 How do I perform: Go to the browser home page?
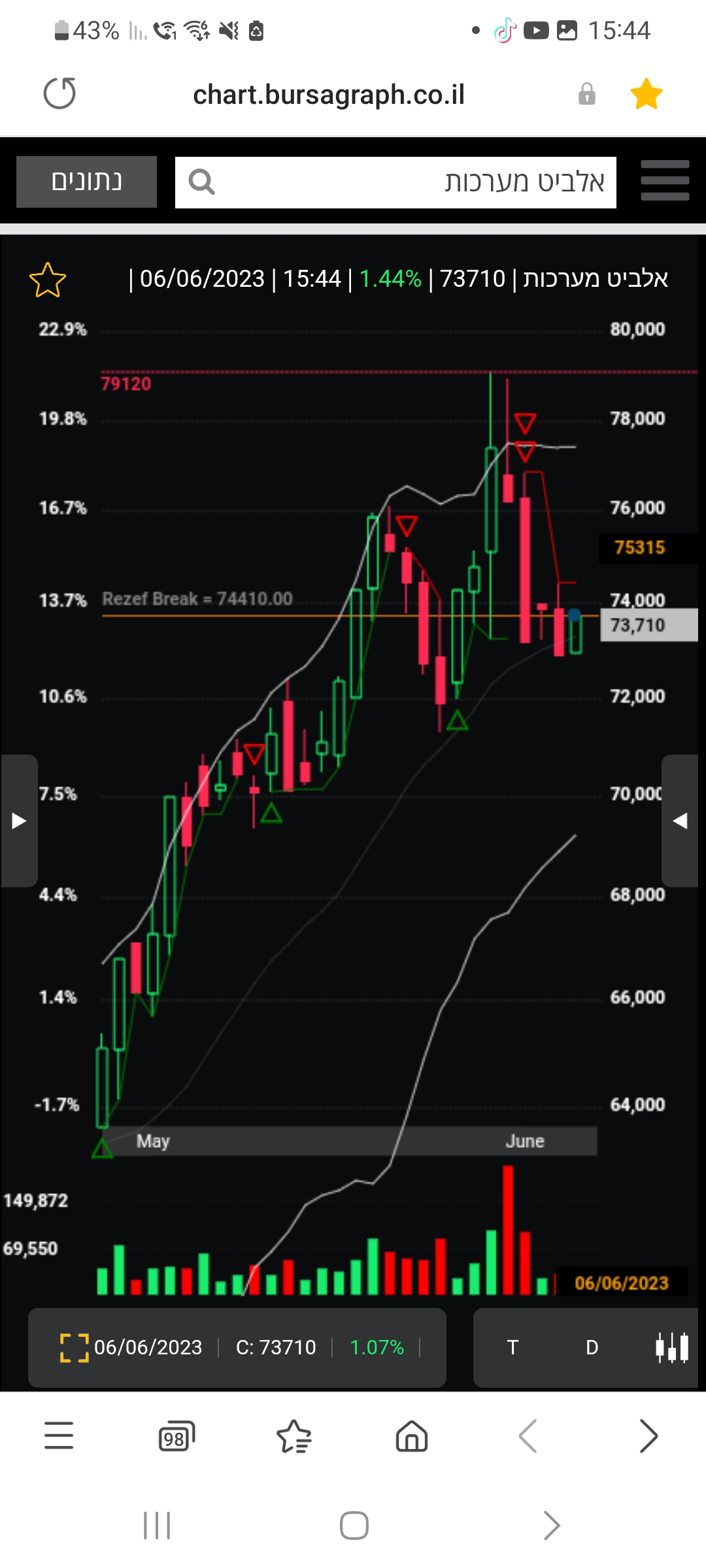pyautogui.click(x=412, y=1436)
